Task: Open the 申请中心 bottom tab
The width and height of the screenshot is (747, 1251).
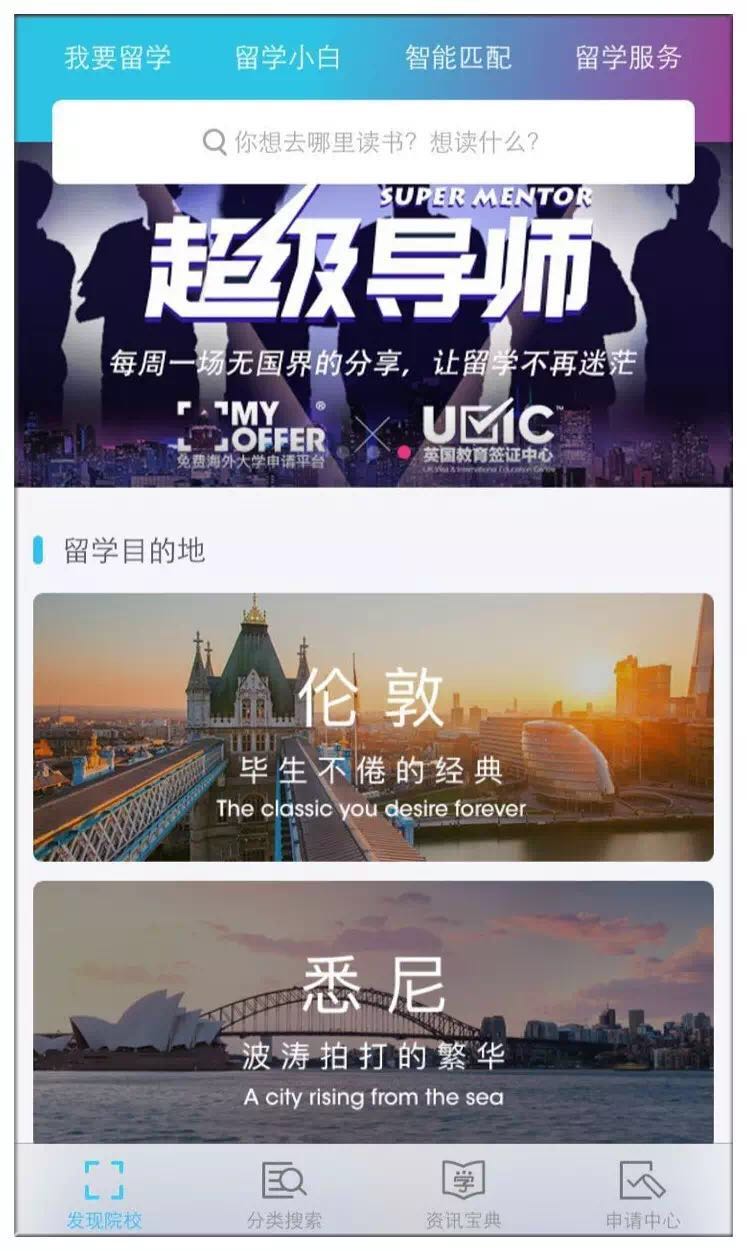Action: (x=642, y=1194)
